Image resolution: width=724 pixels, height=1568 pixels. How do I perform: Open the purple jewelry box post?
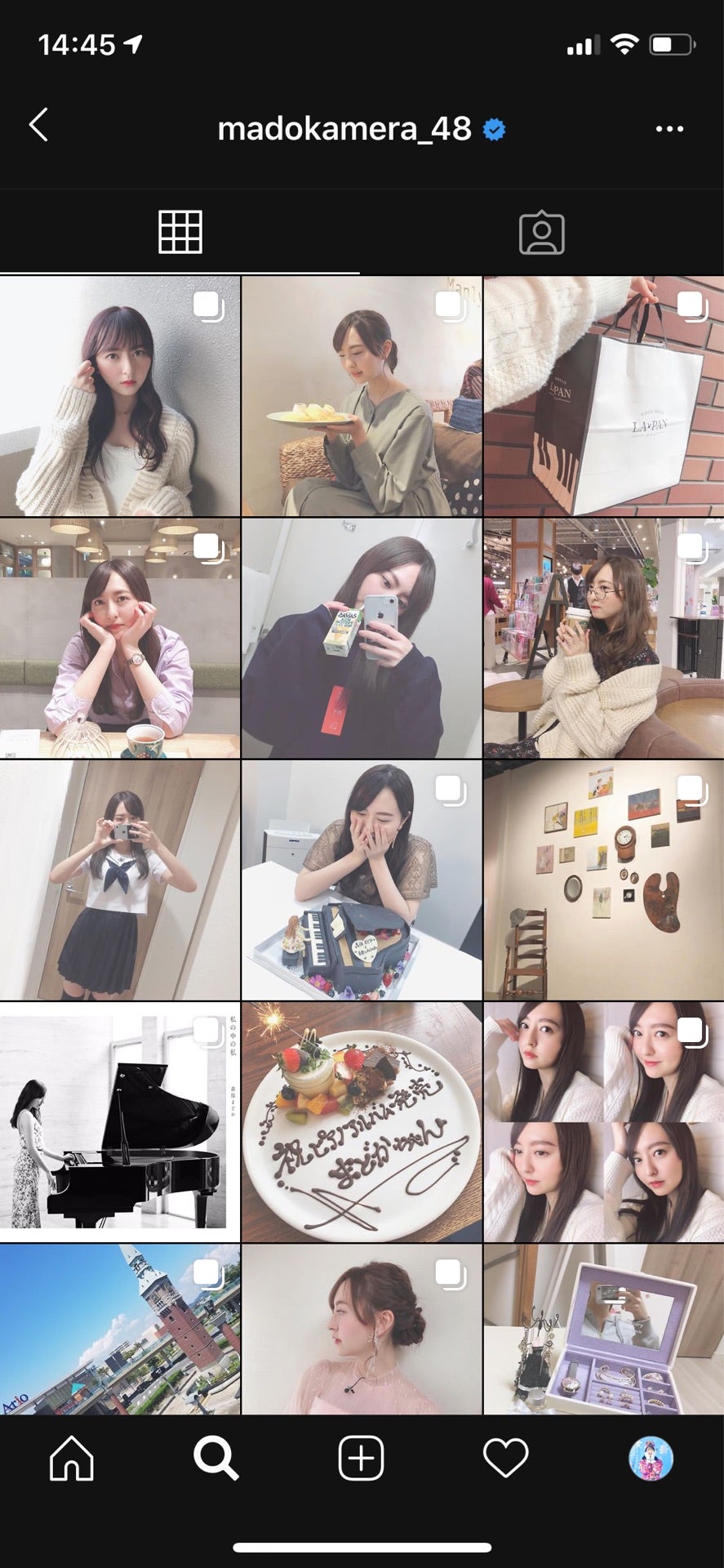click(x=603, y=1330)
